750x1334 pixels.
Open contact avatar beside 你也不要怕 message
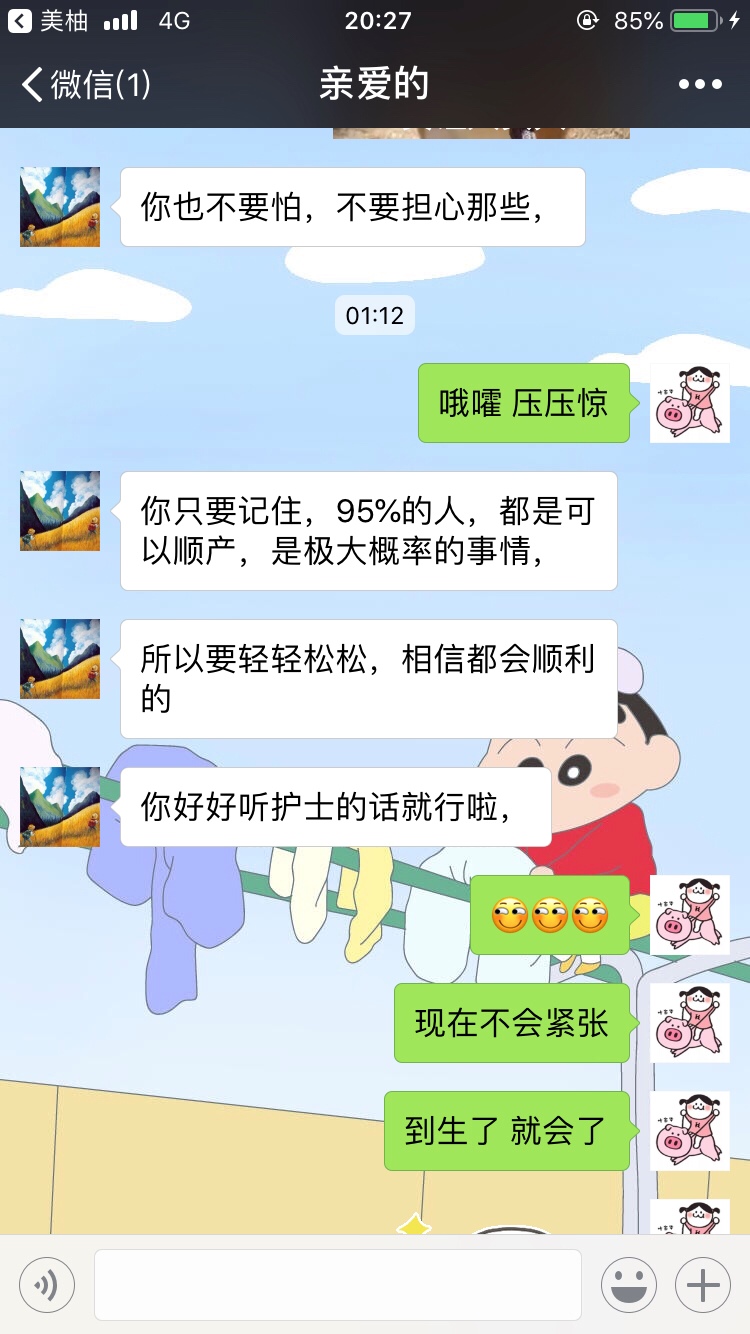(x=60, y=207)
